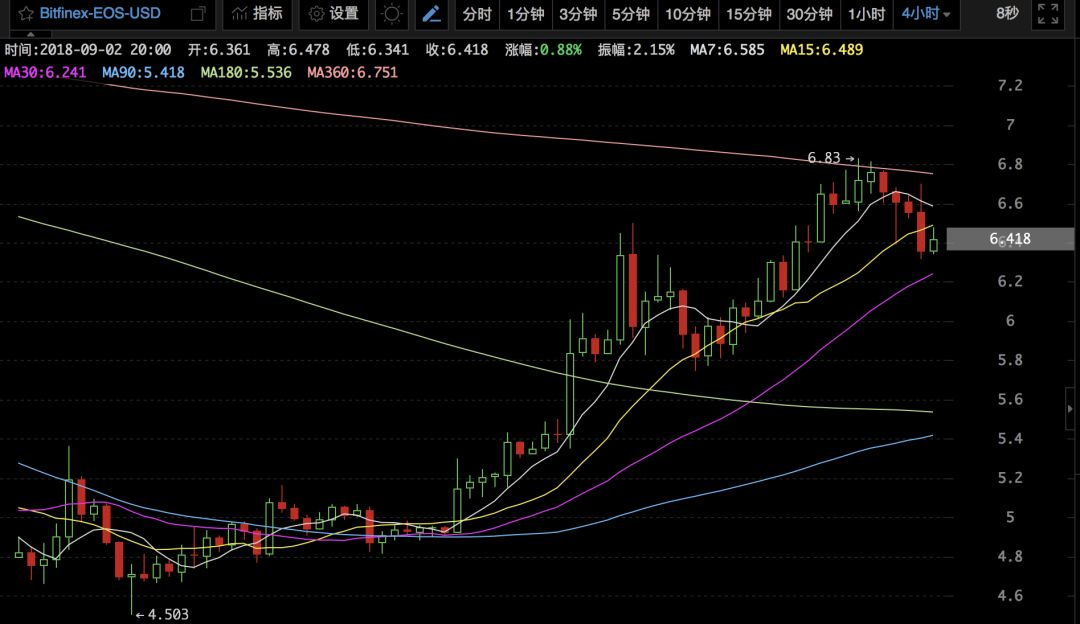Select the 30分钟 interval
This screenshot has width=1080, height=624.
809,14
